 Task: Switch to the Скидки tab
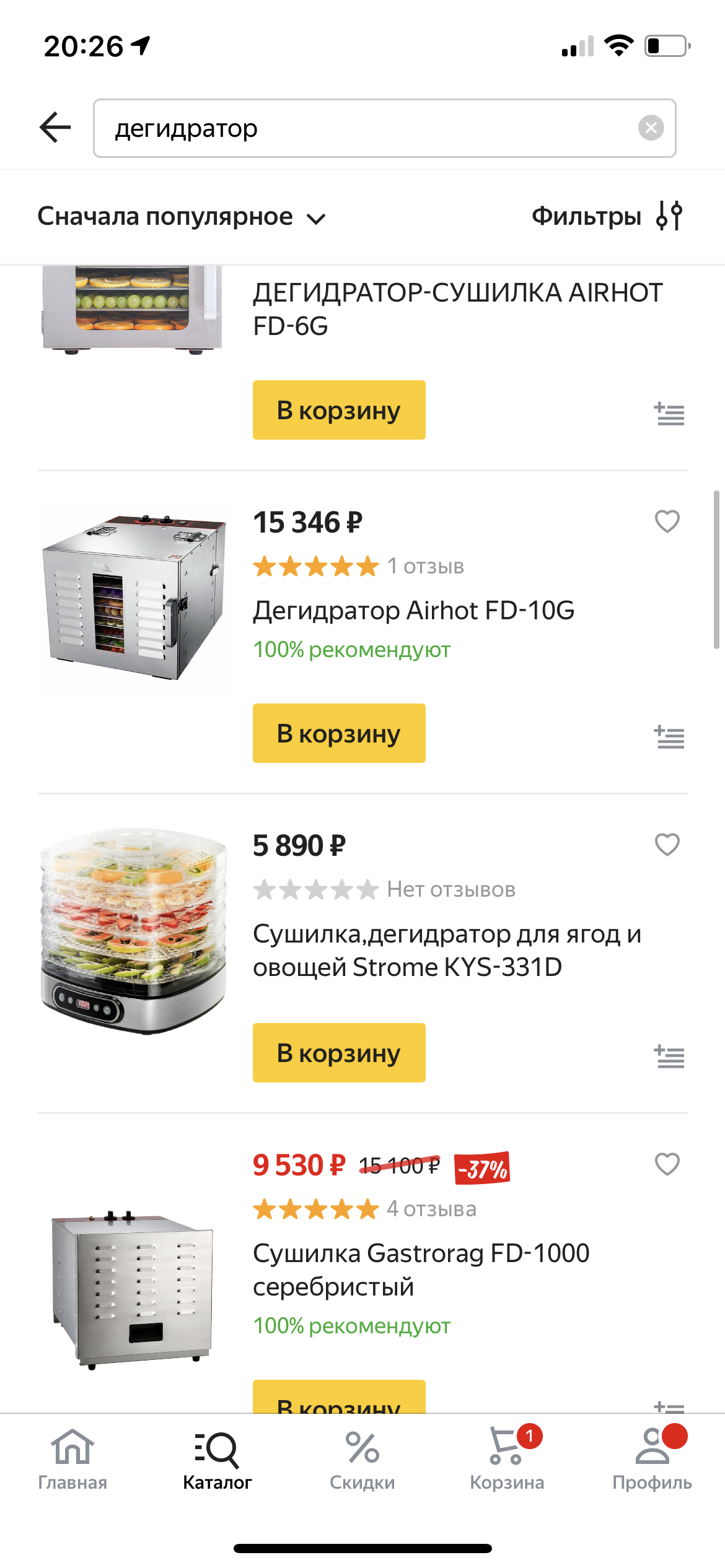point(362,1458)
